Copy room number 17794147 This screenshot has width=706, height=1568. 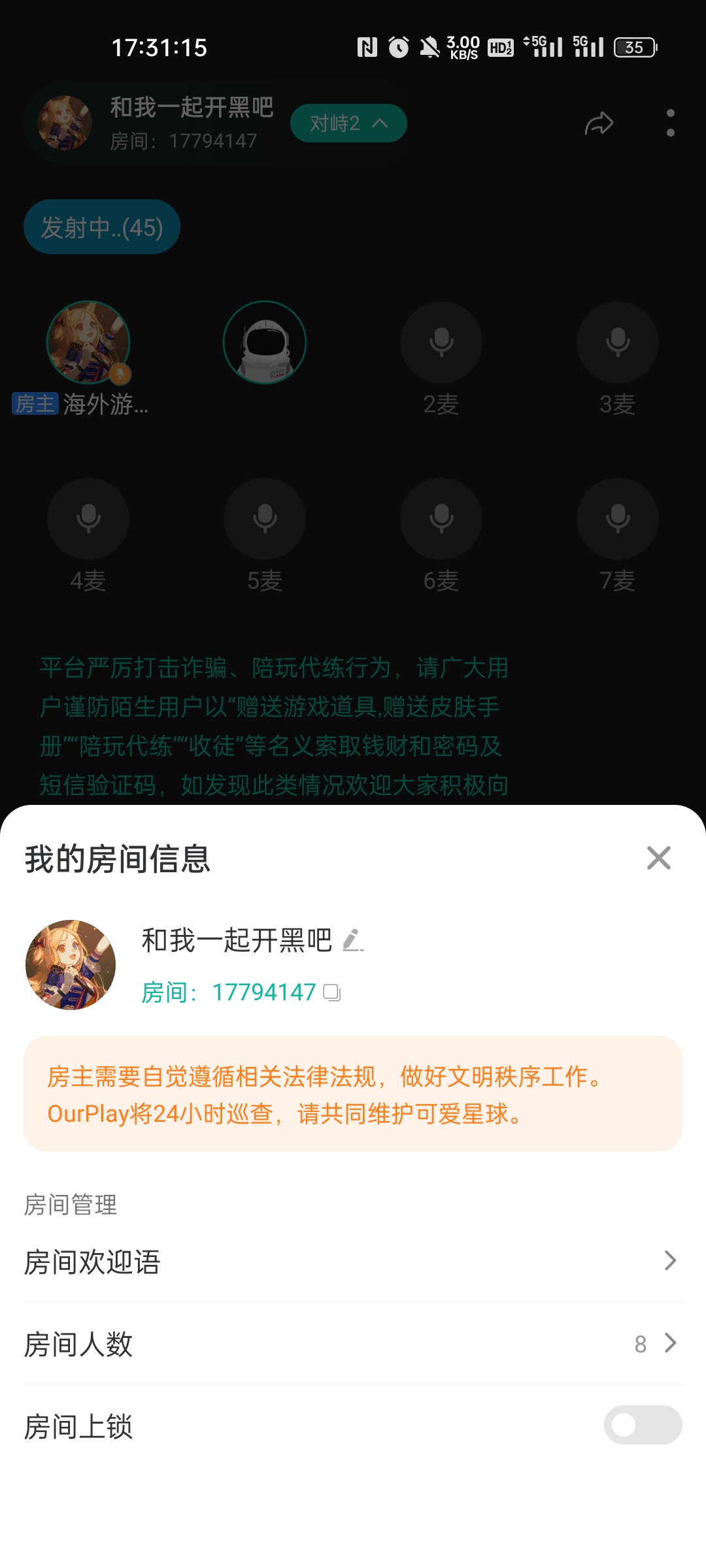point(332,993)
